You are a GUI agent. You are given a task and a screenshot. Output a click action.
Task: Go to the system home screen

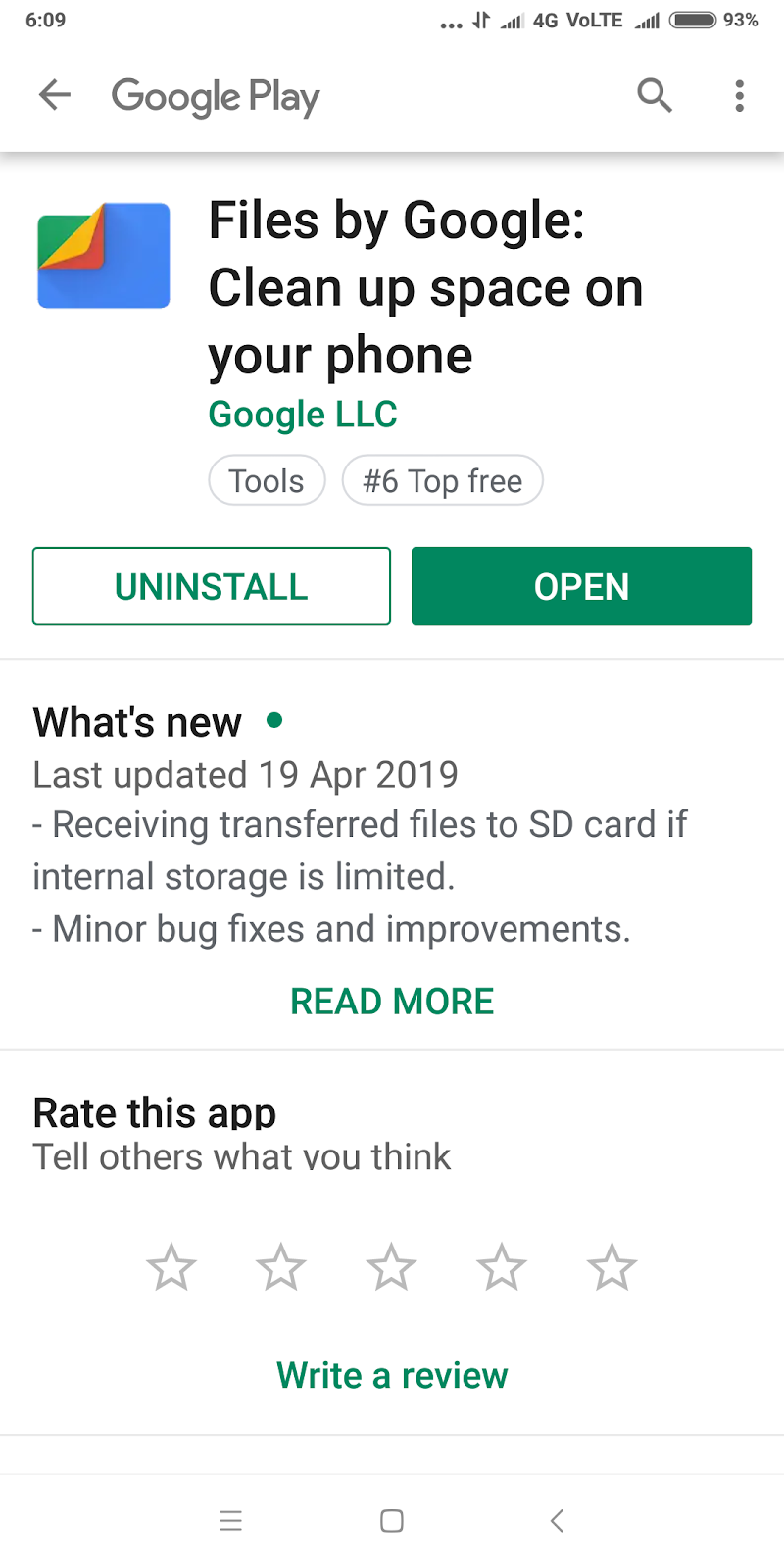pyautogui.click(x=392, y=1521)
